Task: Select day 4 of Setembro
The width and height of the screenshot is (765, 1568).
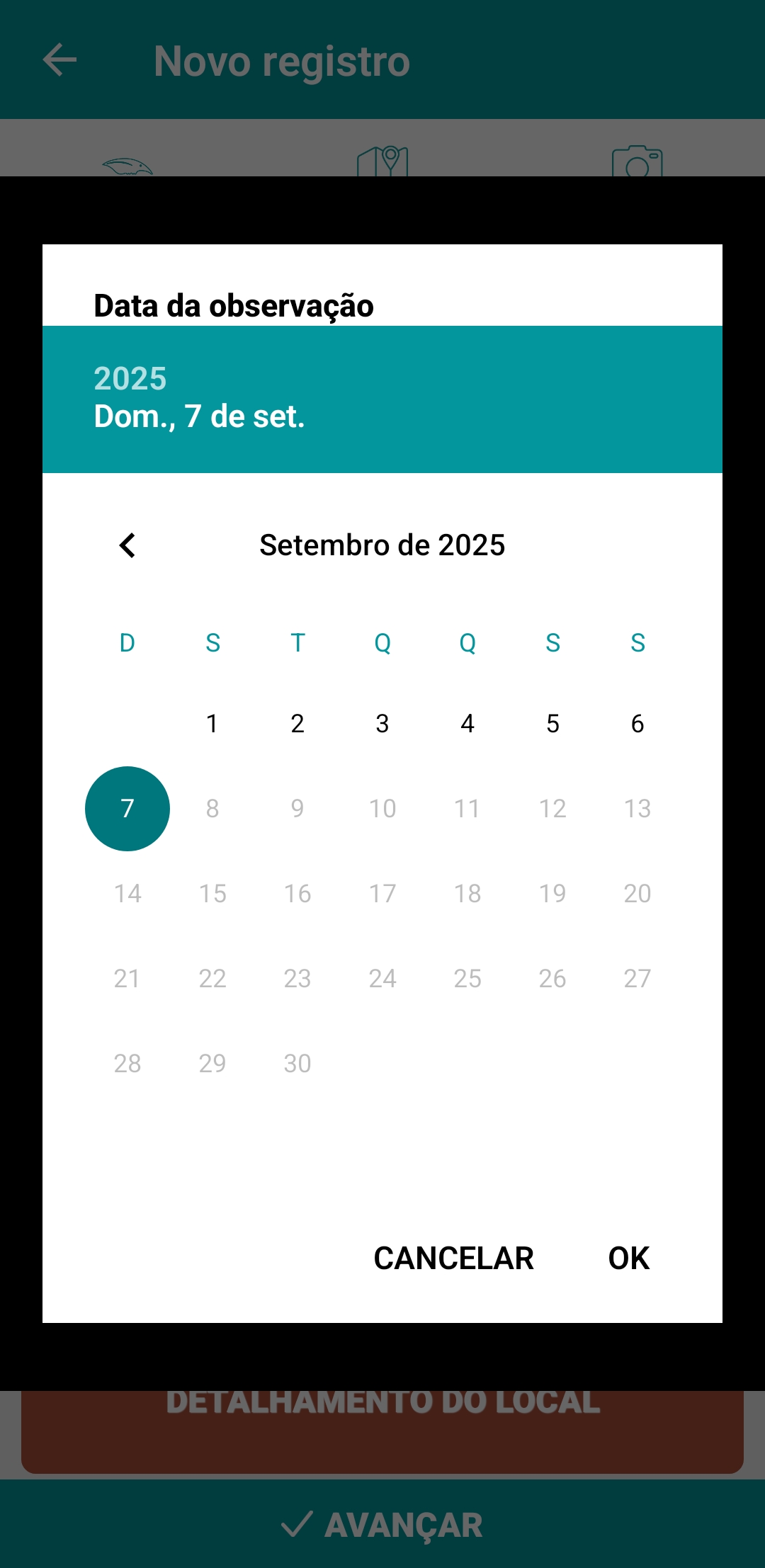Action: coord(467,723)
